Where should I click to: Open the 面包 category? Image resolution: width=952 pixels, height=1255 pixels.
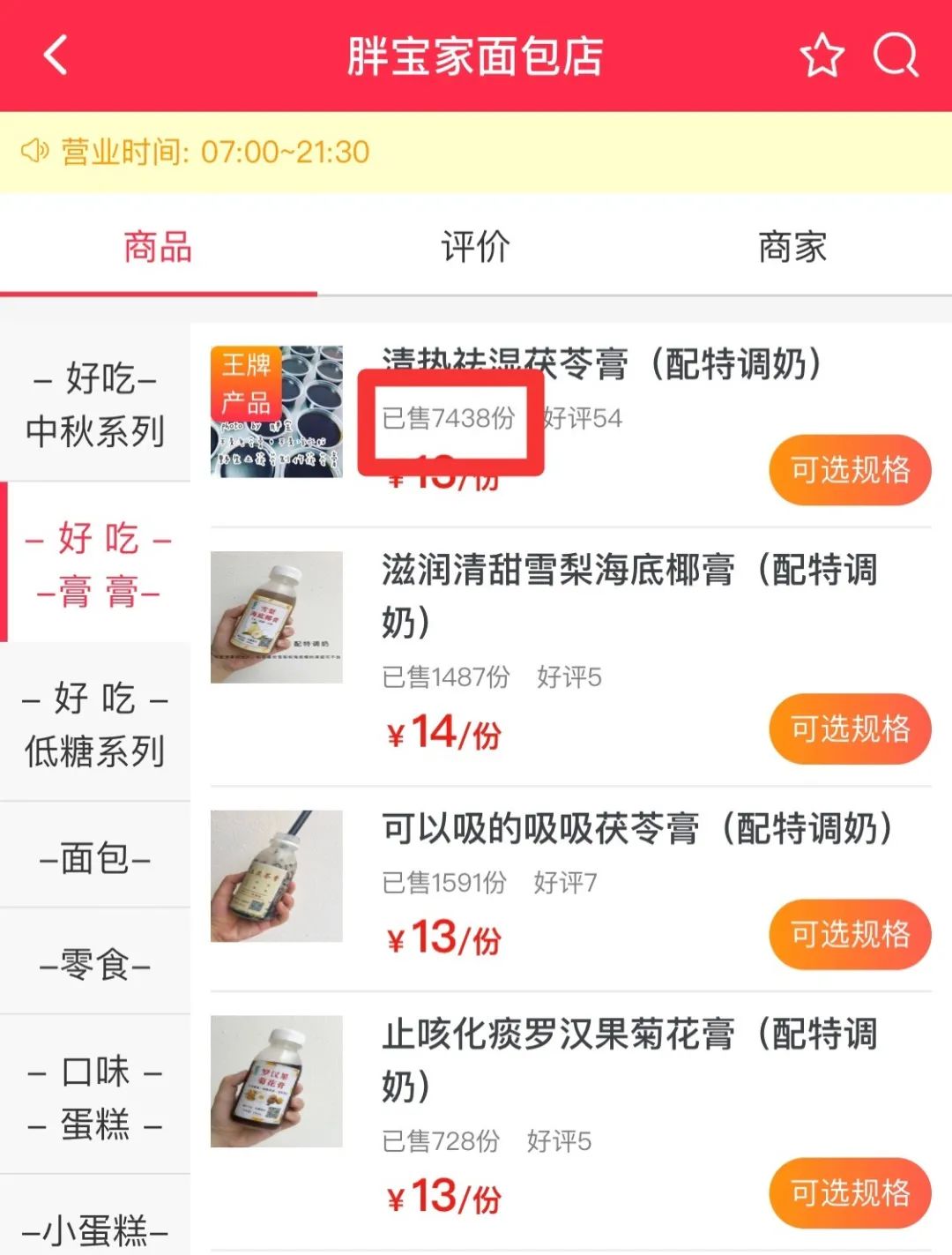(x=95, y=857)
